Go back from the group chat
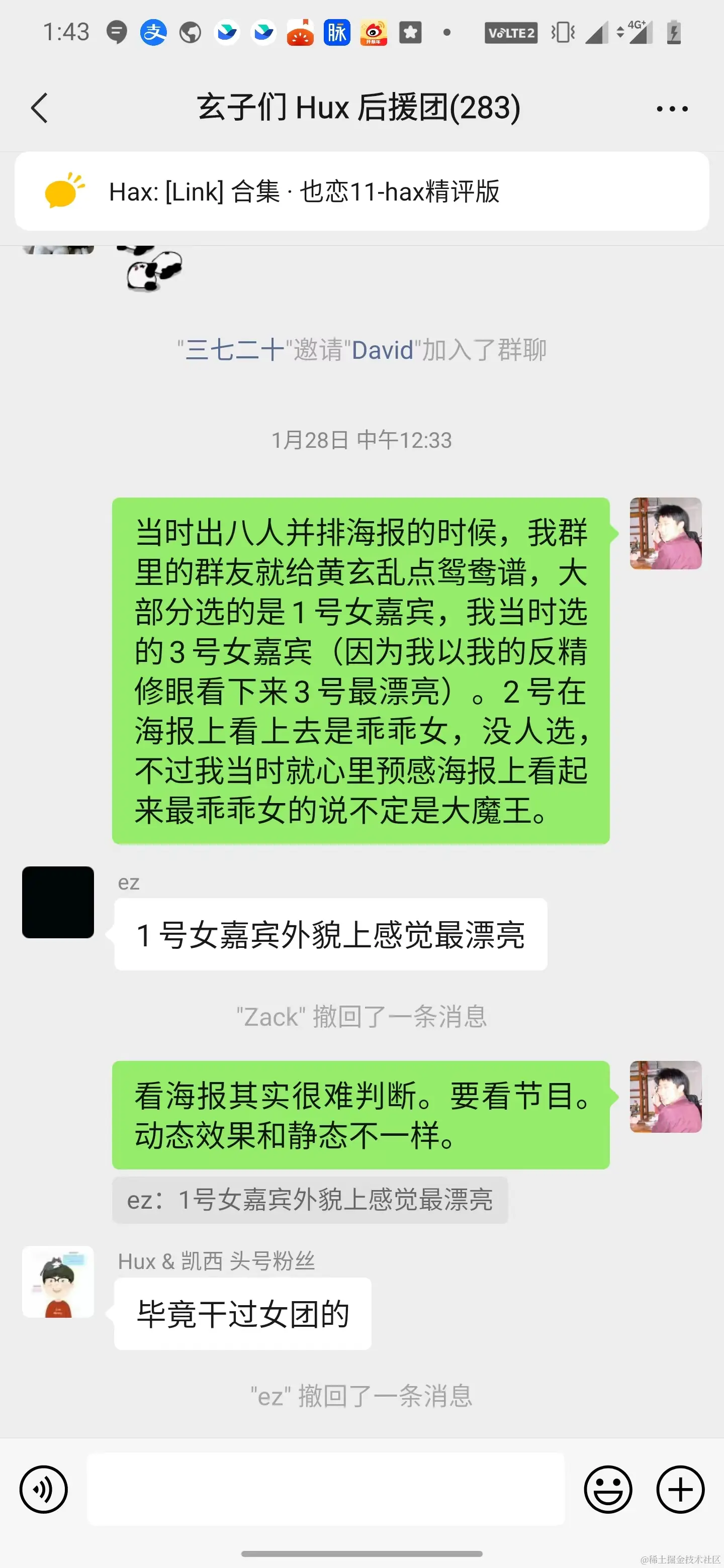Image resolution: width=724 pixels, height=1568 pixels. [40, 109]
